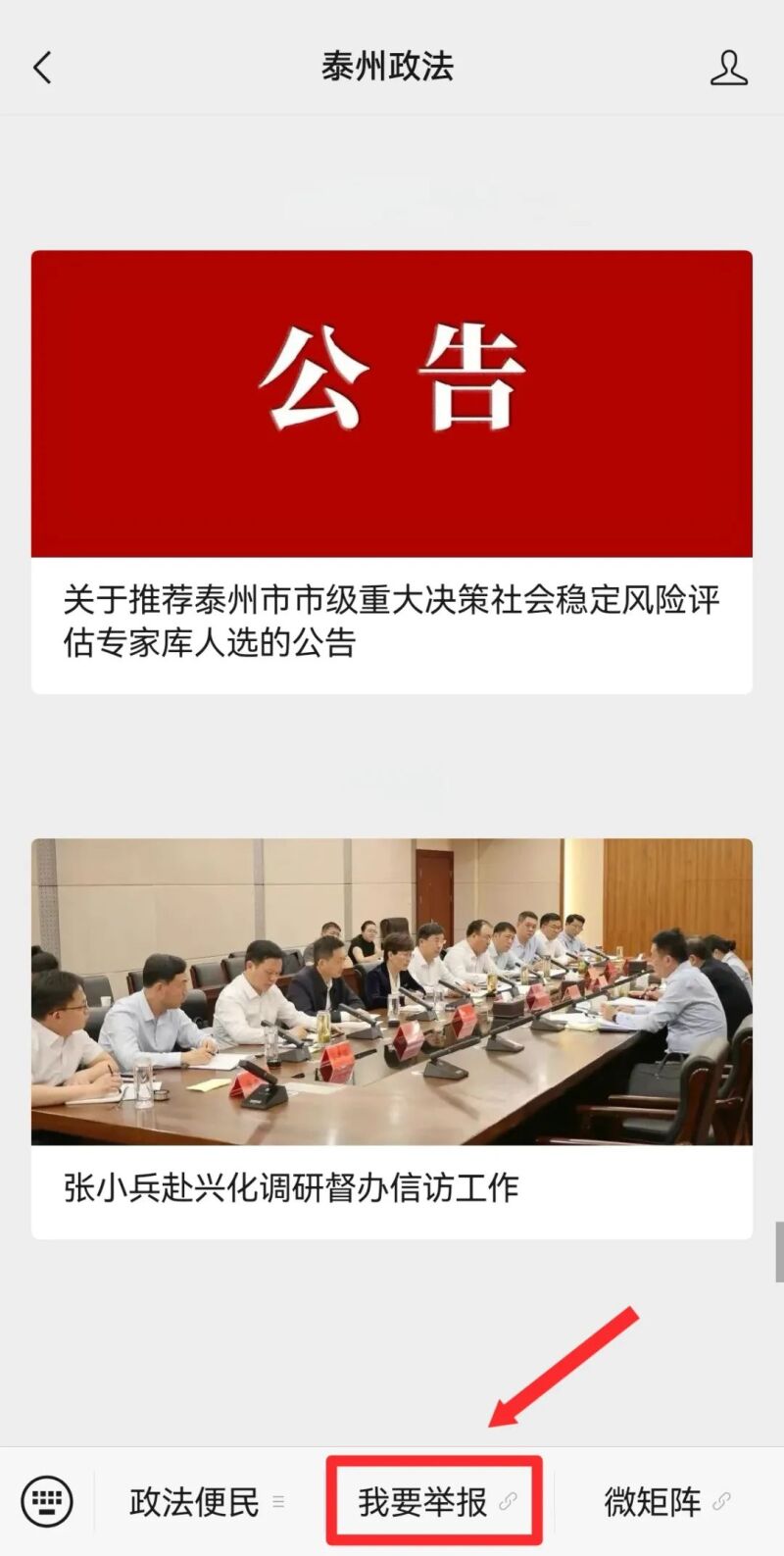Go back using the top-left arrow
This screenshot has height=1556, width=784.
click(x=42, y=68)
